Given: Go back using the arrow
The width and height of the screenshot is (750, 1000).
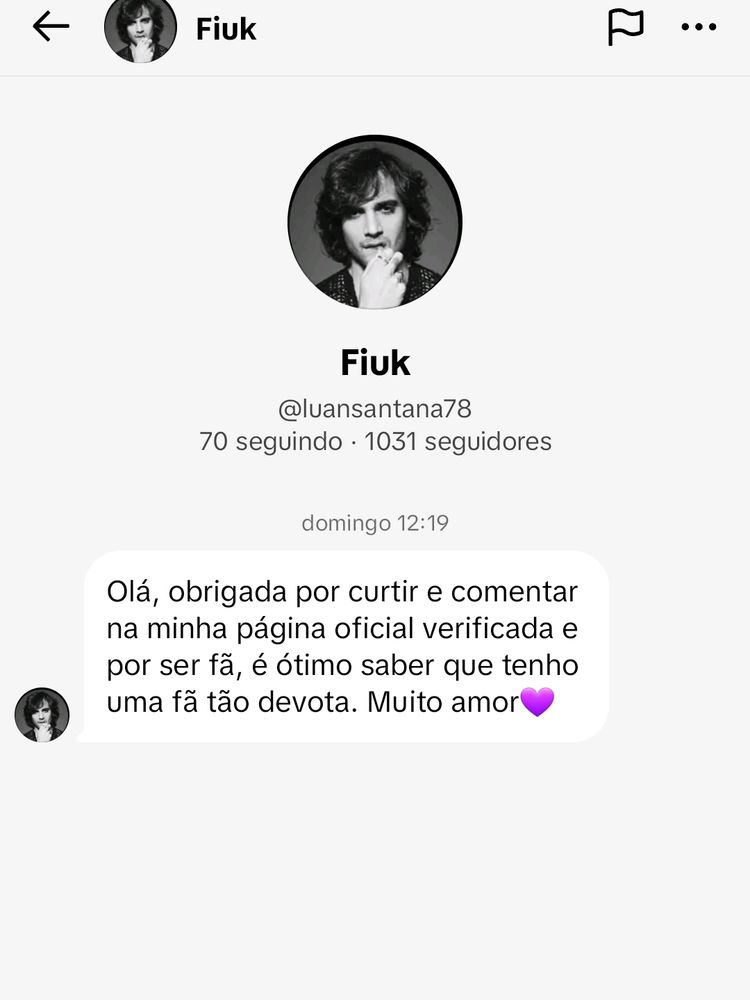Looking at the screenshot, I should coord(50,27).
